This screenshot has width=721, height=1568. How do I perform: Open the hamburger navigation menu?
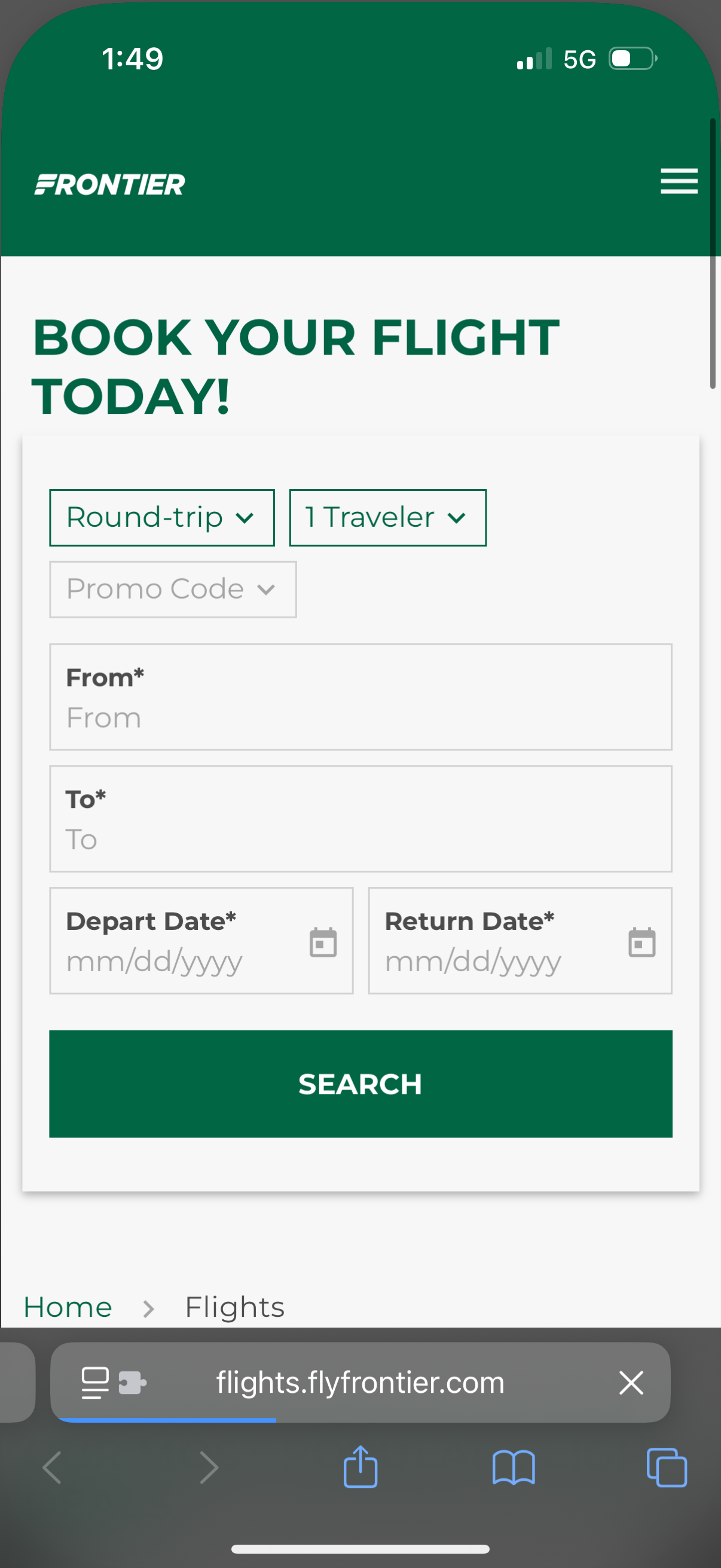679,181
